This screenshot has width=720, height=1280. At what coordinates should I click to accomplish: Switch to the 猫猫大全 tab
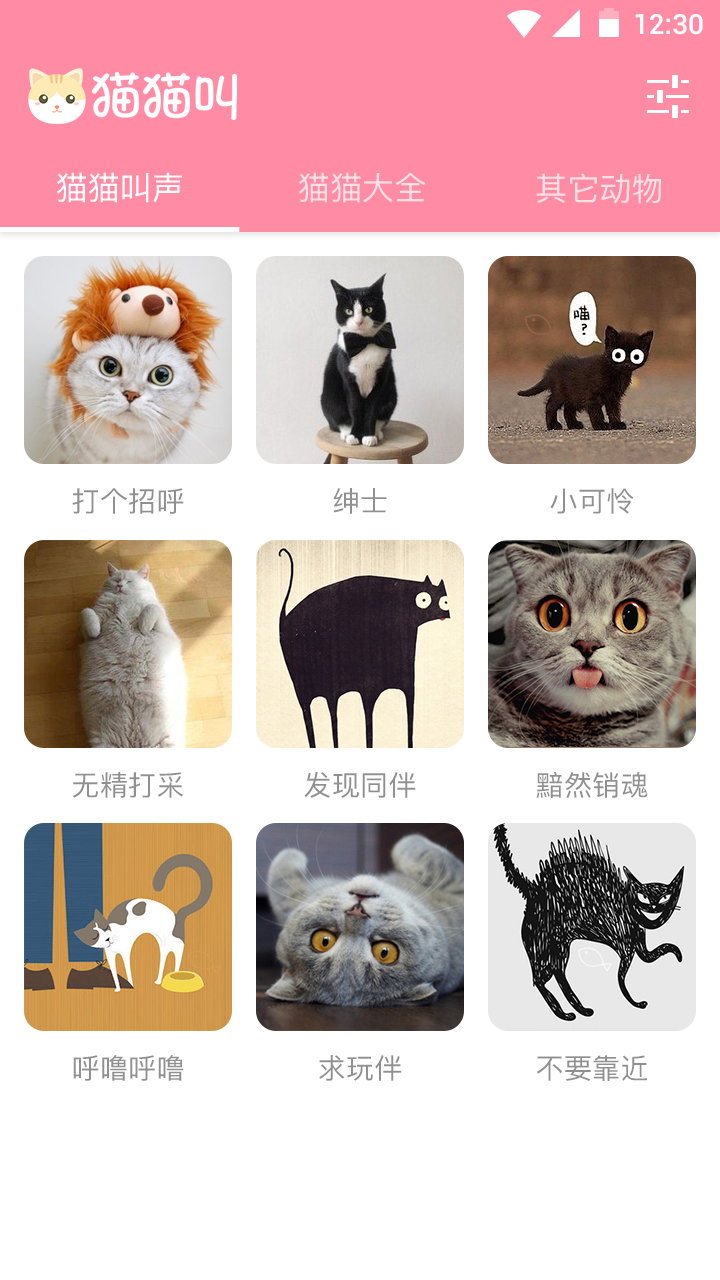point(361,188)
